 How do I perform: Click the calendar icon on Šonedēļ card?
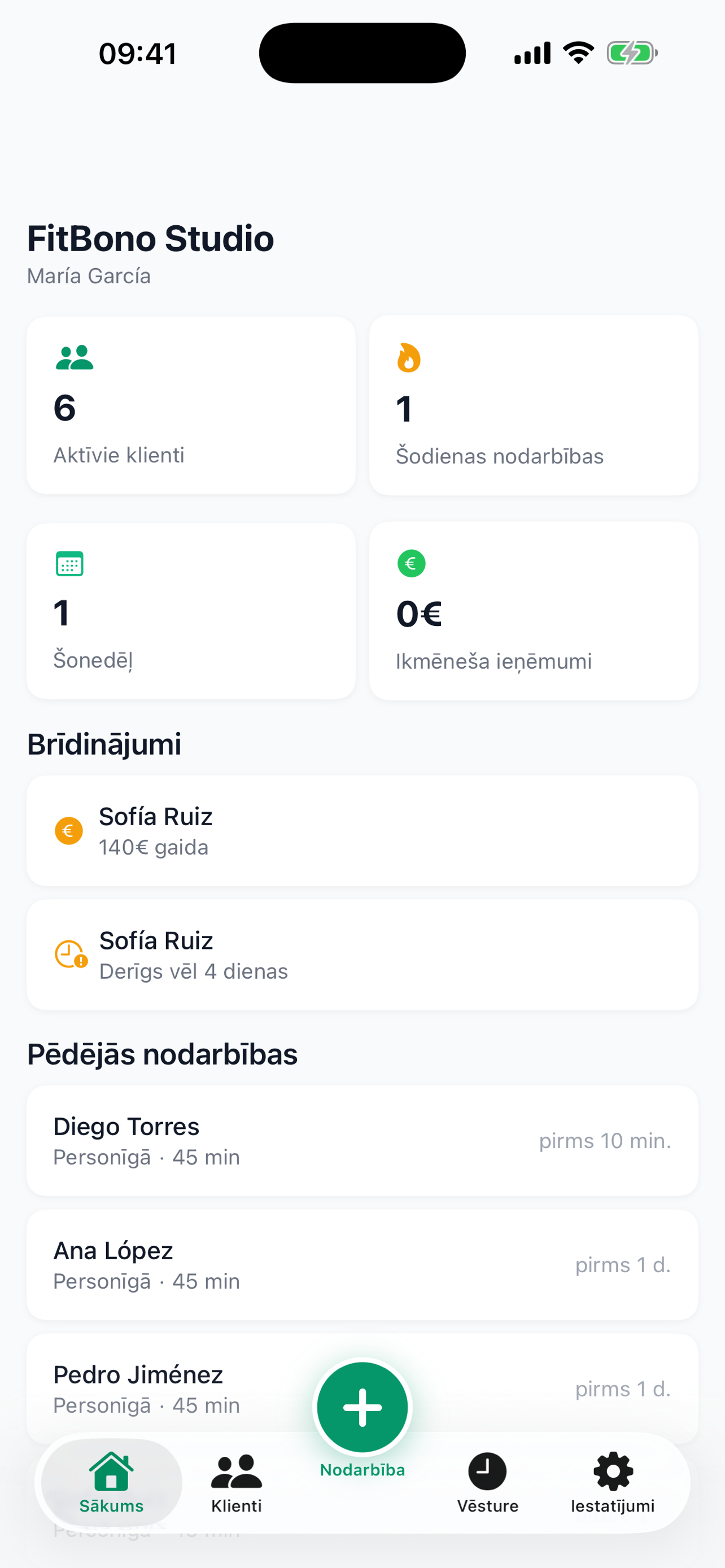pyautogui.click(x=69, y=564)
